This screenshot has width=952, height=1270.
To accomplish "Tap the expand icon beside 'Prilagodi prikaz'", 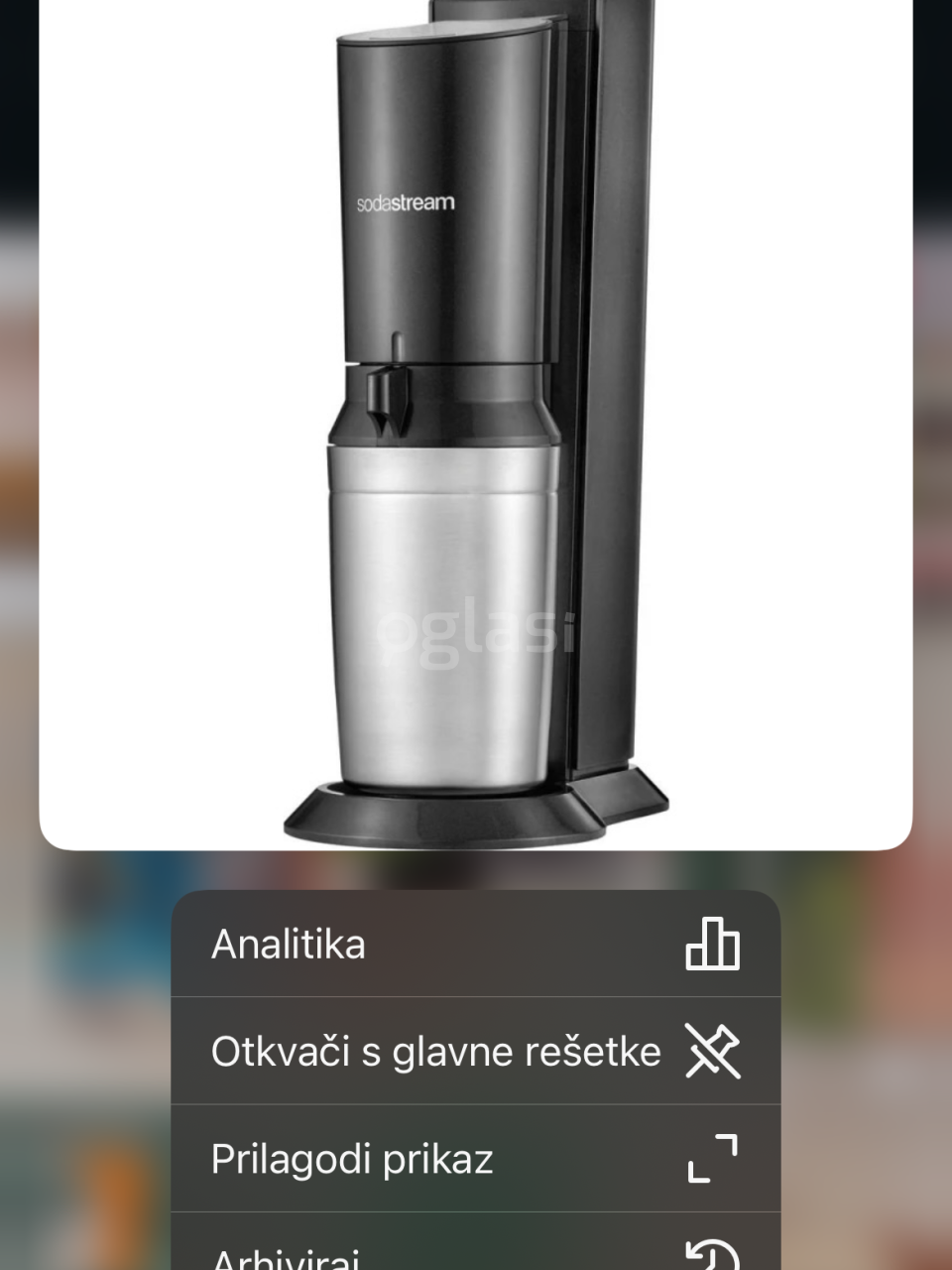I will [710, 1159].
